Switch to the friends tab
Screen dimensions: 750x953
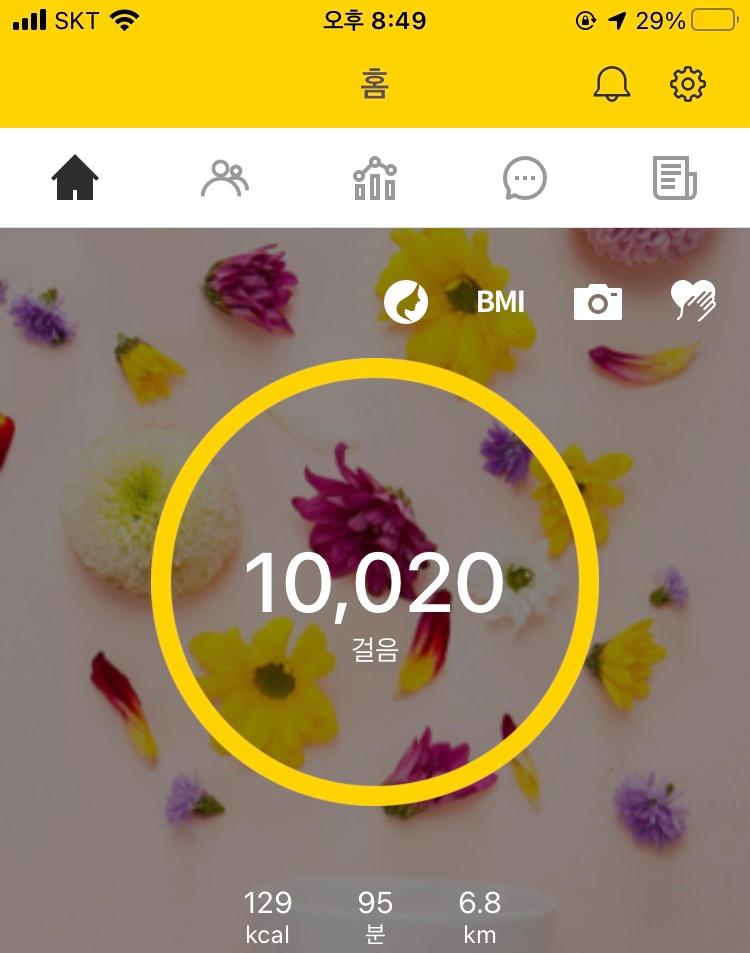point(225,179)
